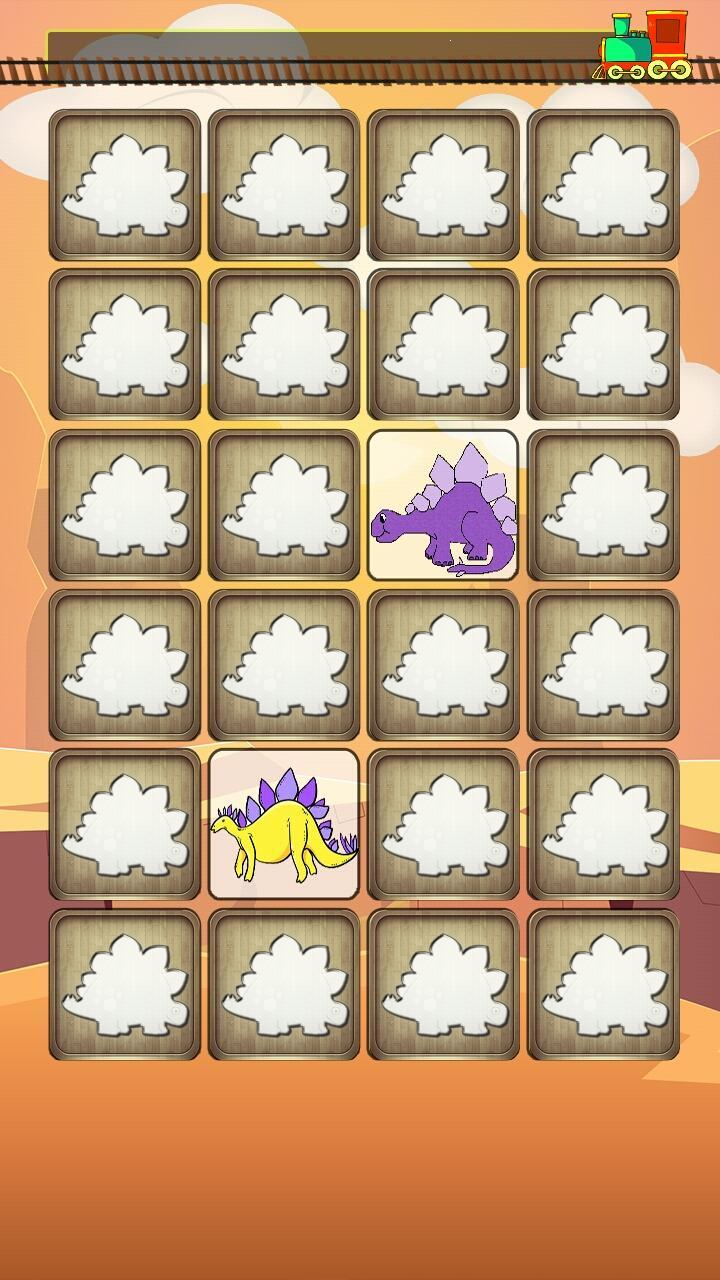Flip the card left of the purple stegosaurus
Viewport: 720px width, 1280px height.
point(284,505)
